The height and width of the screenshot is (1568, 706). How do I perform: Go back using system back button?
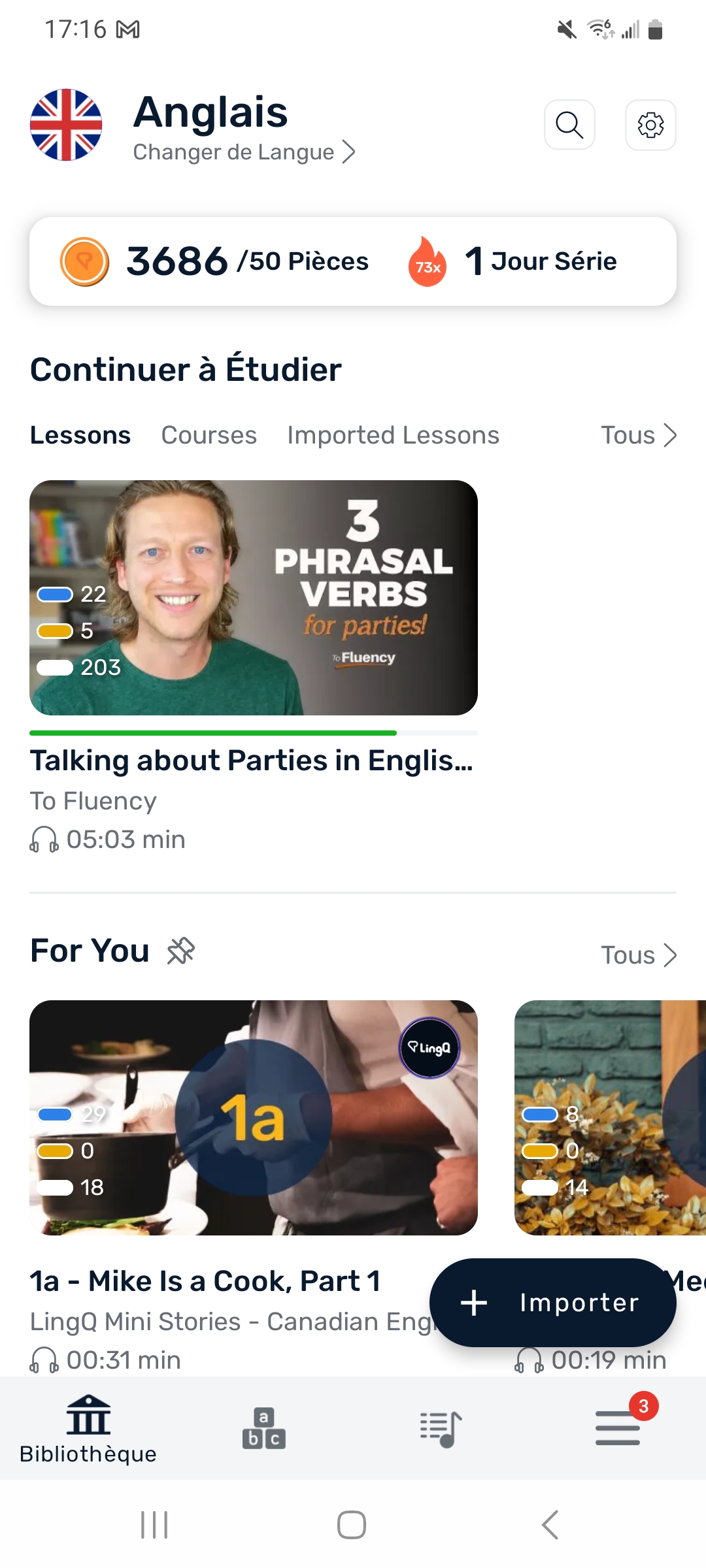point(550,1525)
